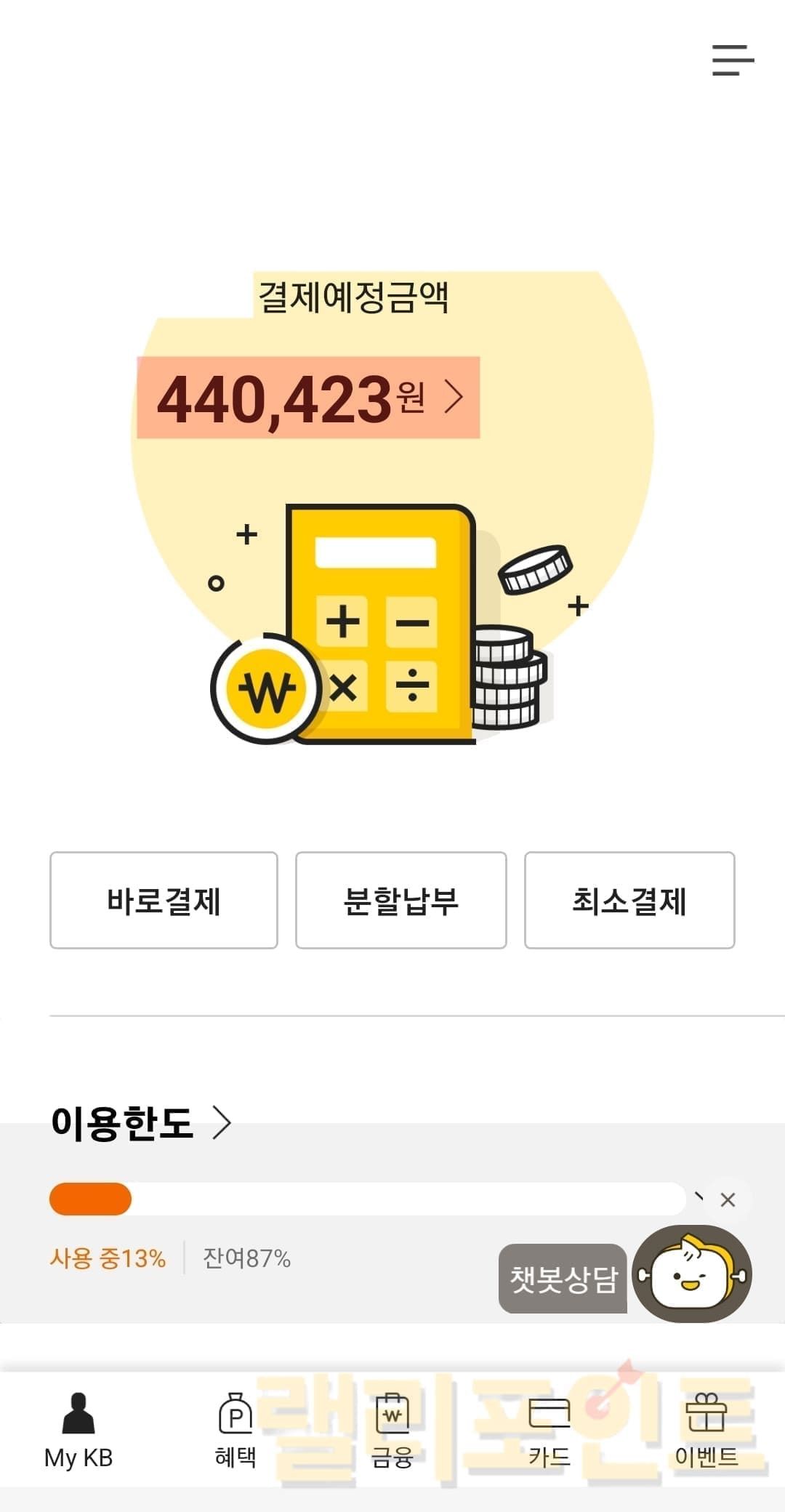Switch to the My KB tab
Viewport: 785px width, 1512px height.
78,1429
